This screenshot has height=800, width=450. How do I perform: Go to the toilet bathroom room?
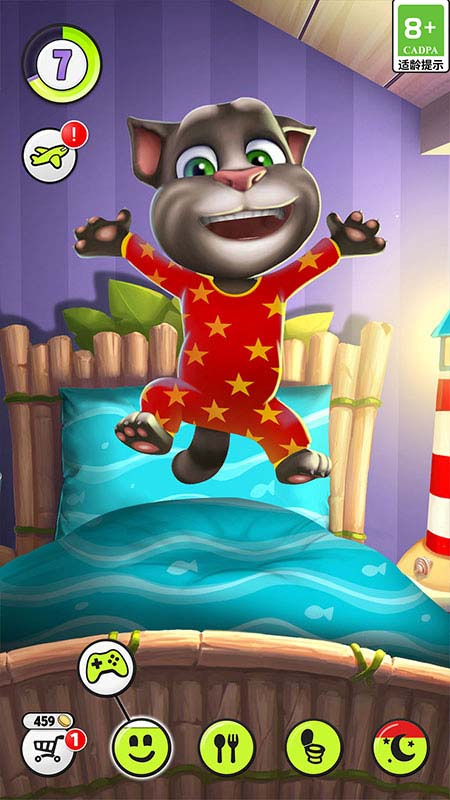pyautogui.click(x=314, y=747)
